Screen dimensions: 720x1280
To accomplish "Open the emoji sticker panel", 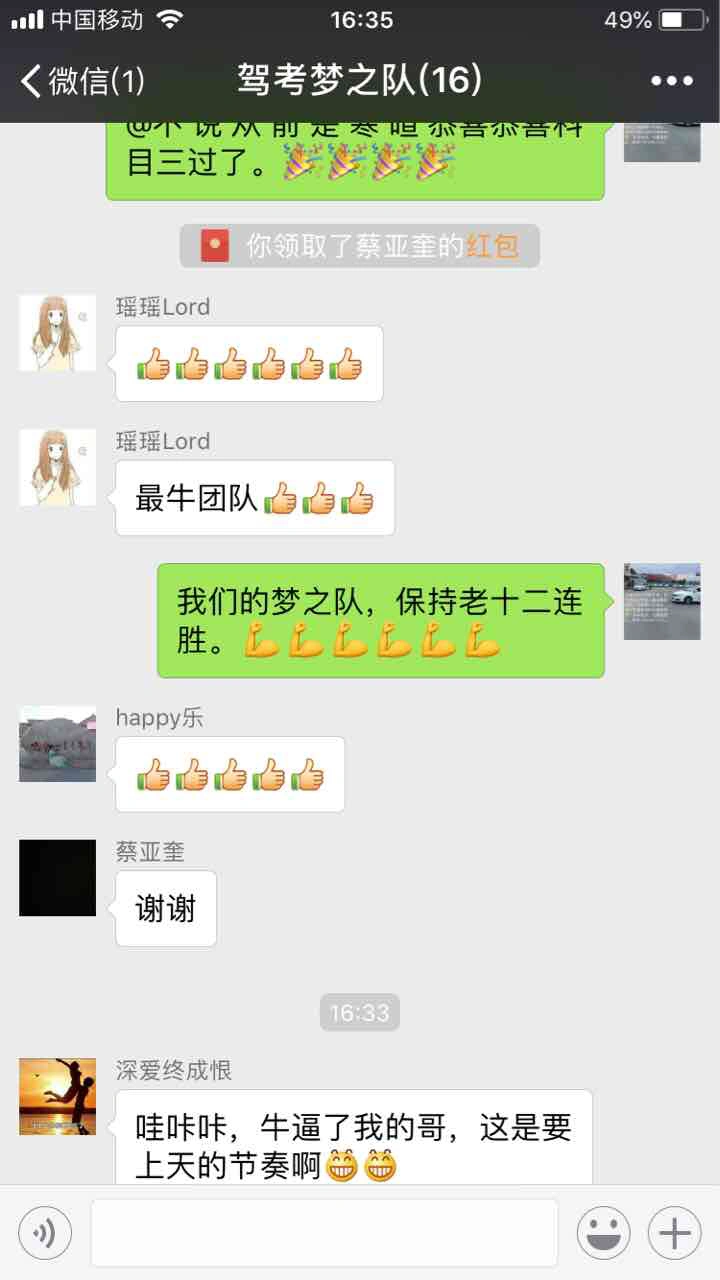I will coord(603,1233).
